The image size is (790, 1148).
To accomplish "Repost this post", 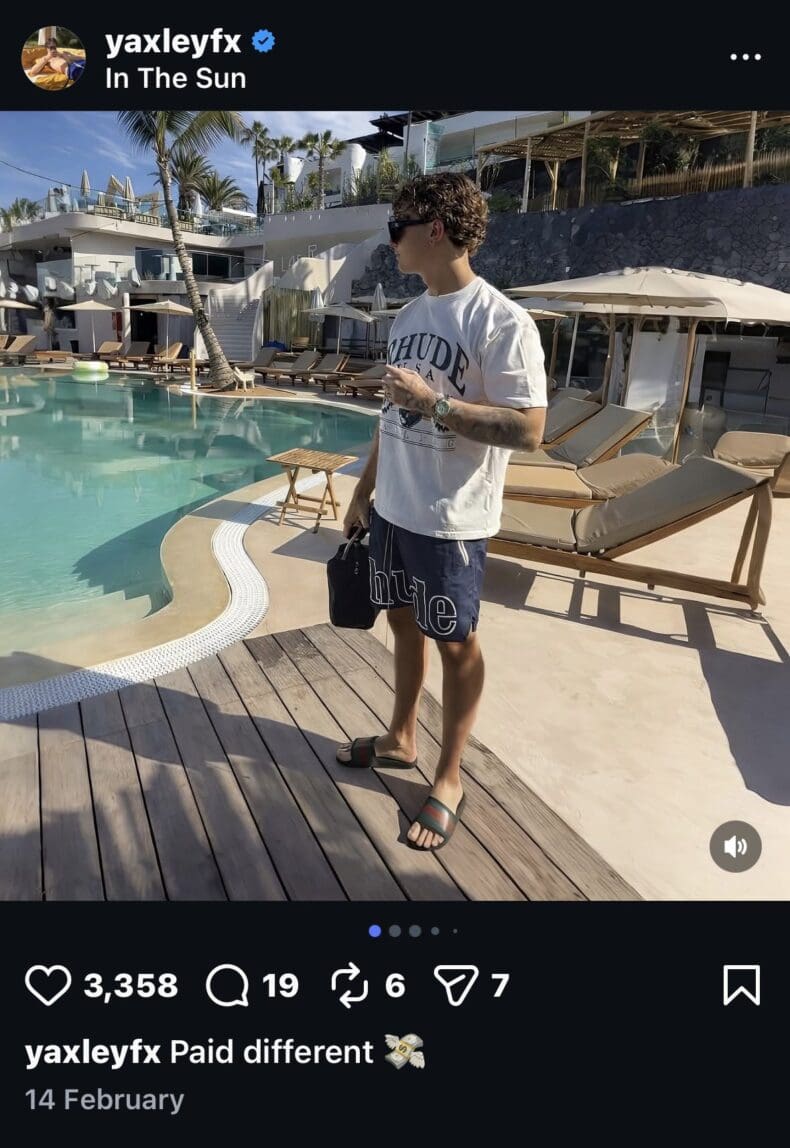I will coord(350,985).
